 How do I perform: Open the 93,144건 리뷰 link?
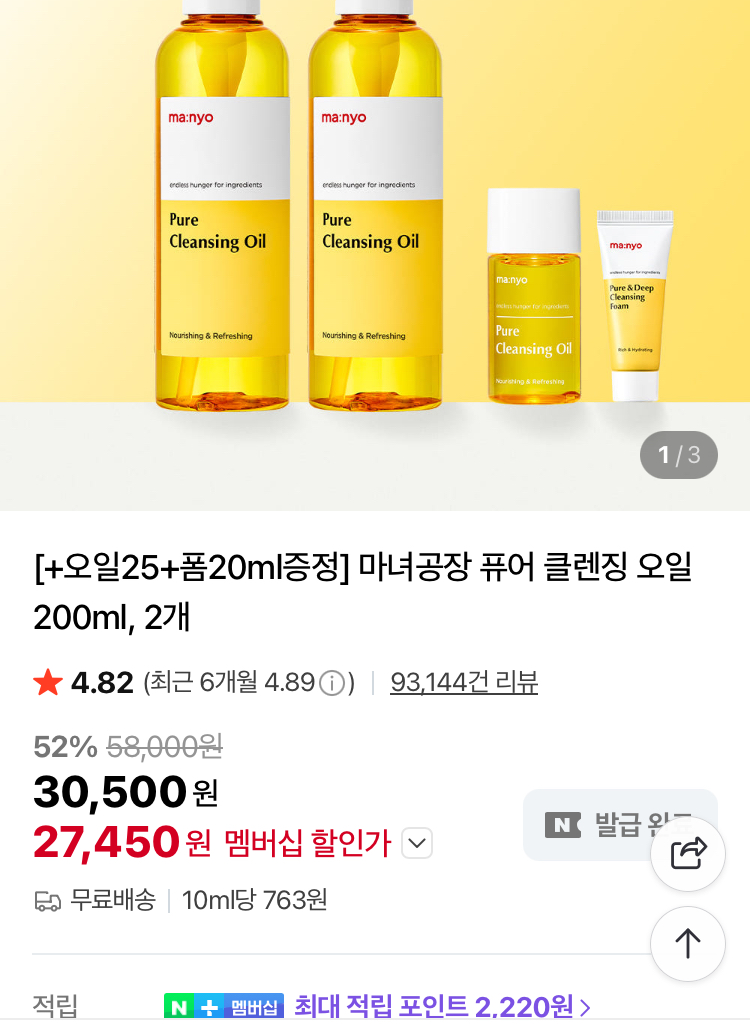click(464, 683)
